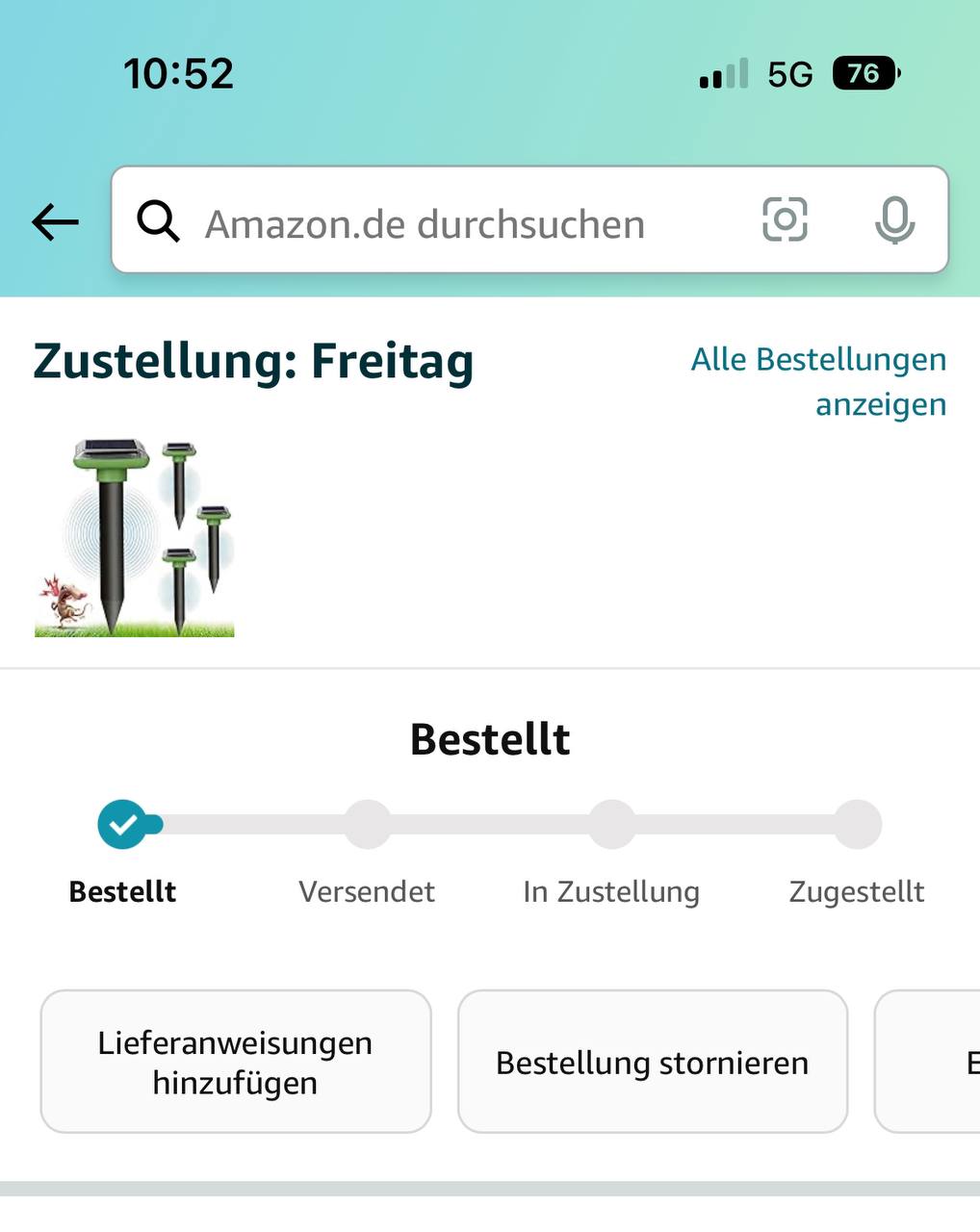980x1232 pixels.
Task: Open the ordered solar repeller product image
Action: (135, 537)
